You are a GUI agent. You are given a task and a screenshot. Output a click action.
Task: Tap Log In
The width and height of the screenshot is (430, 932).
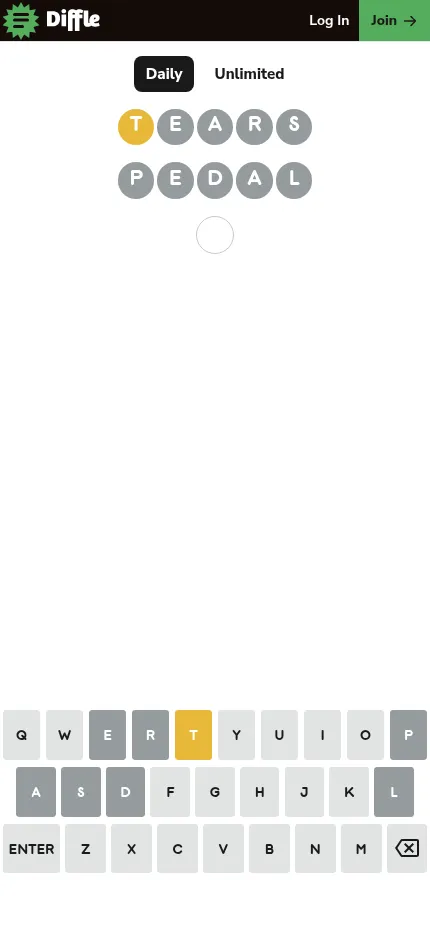point(329,20)
